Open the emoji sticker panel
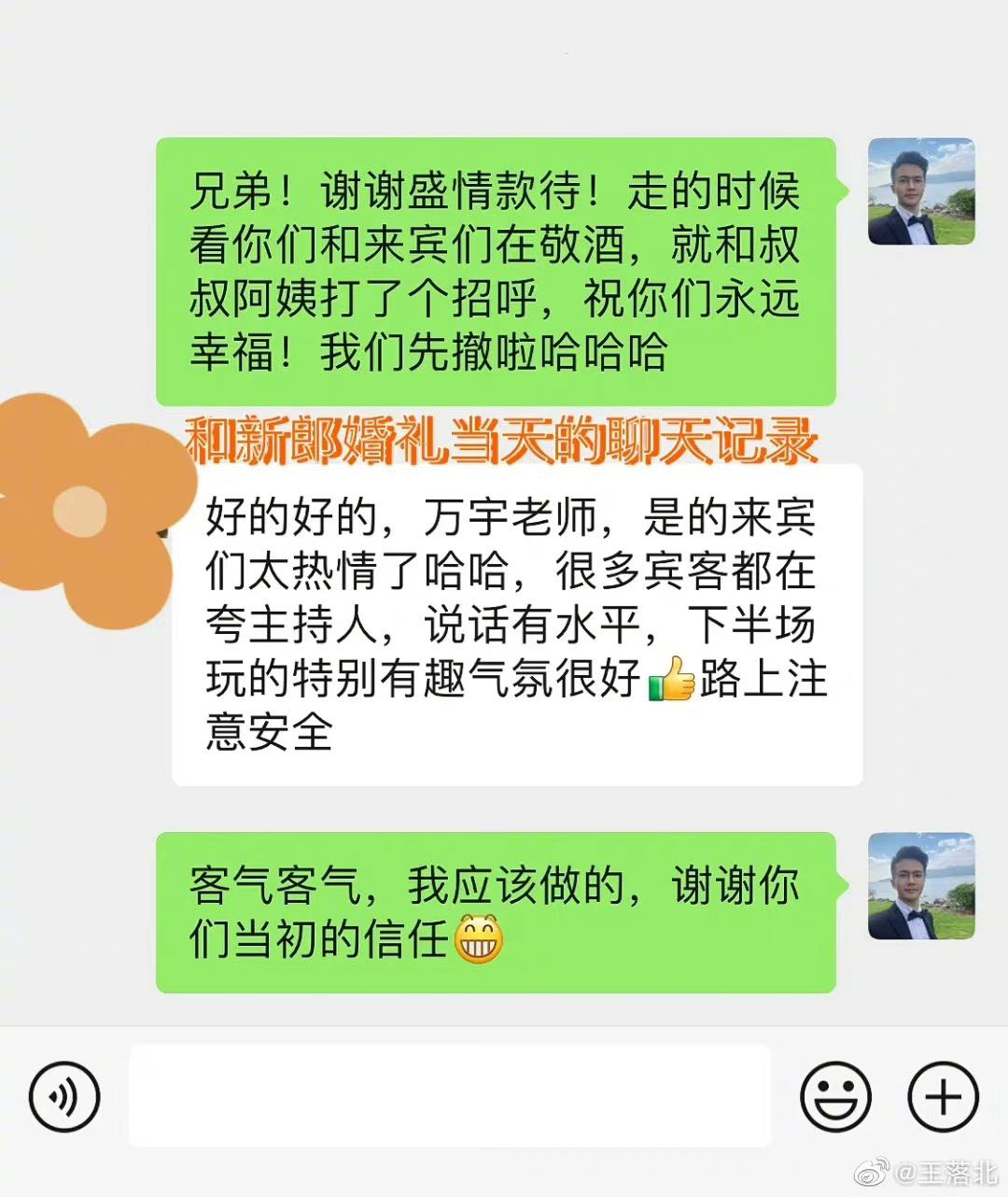The width and height of the screenshot is (1008, 1197). tap(835, 1096)
